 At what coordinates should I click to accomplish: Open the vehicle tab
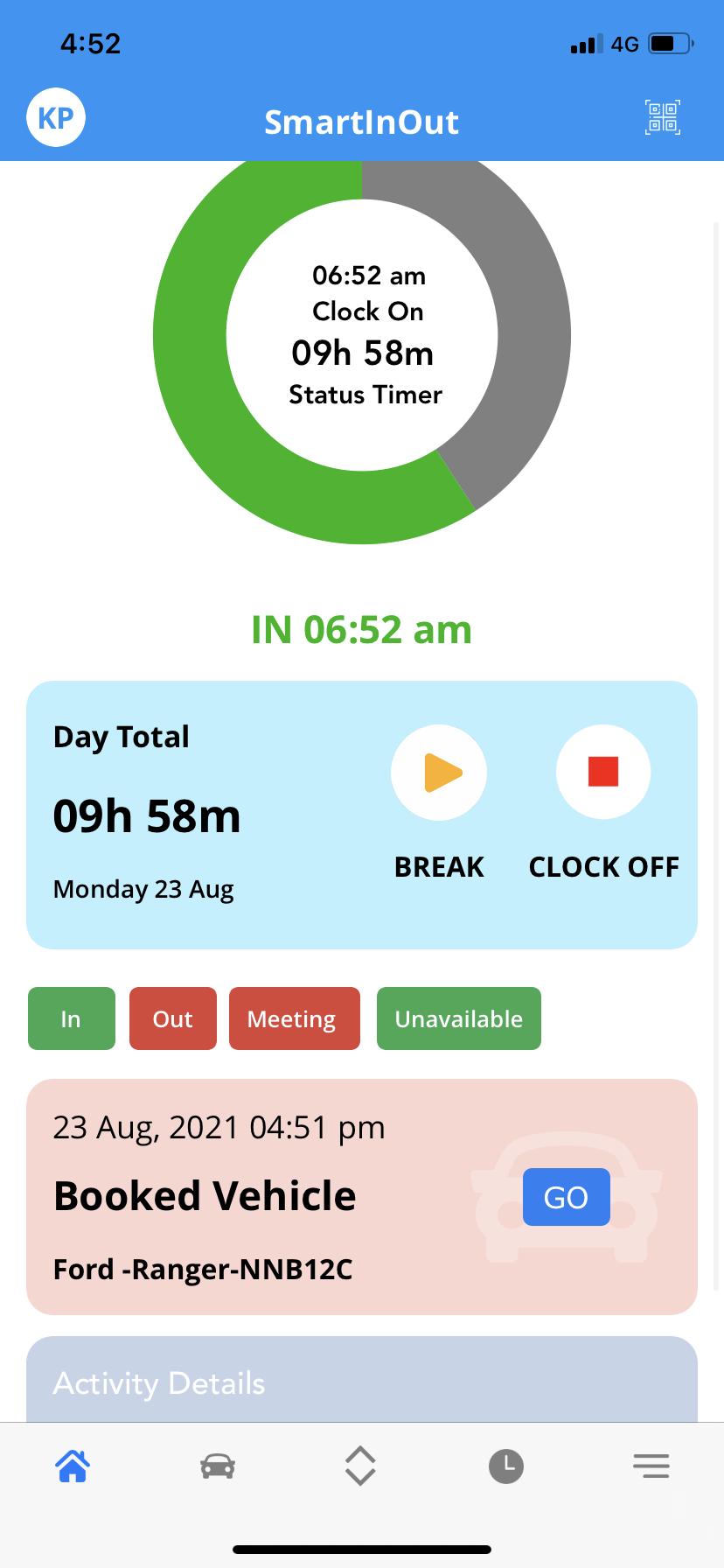coord(218,1466)
